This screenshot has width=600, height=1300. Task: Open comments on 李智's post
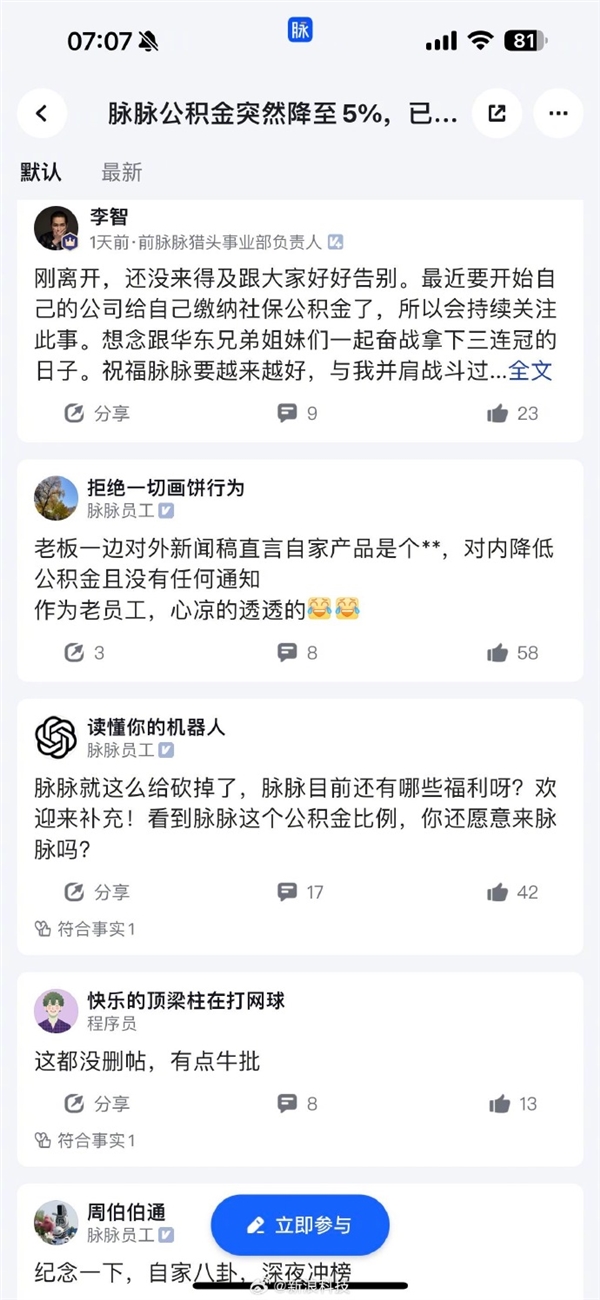pos(297,413)
